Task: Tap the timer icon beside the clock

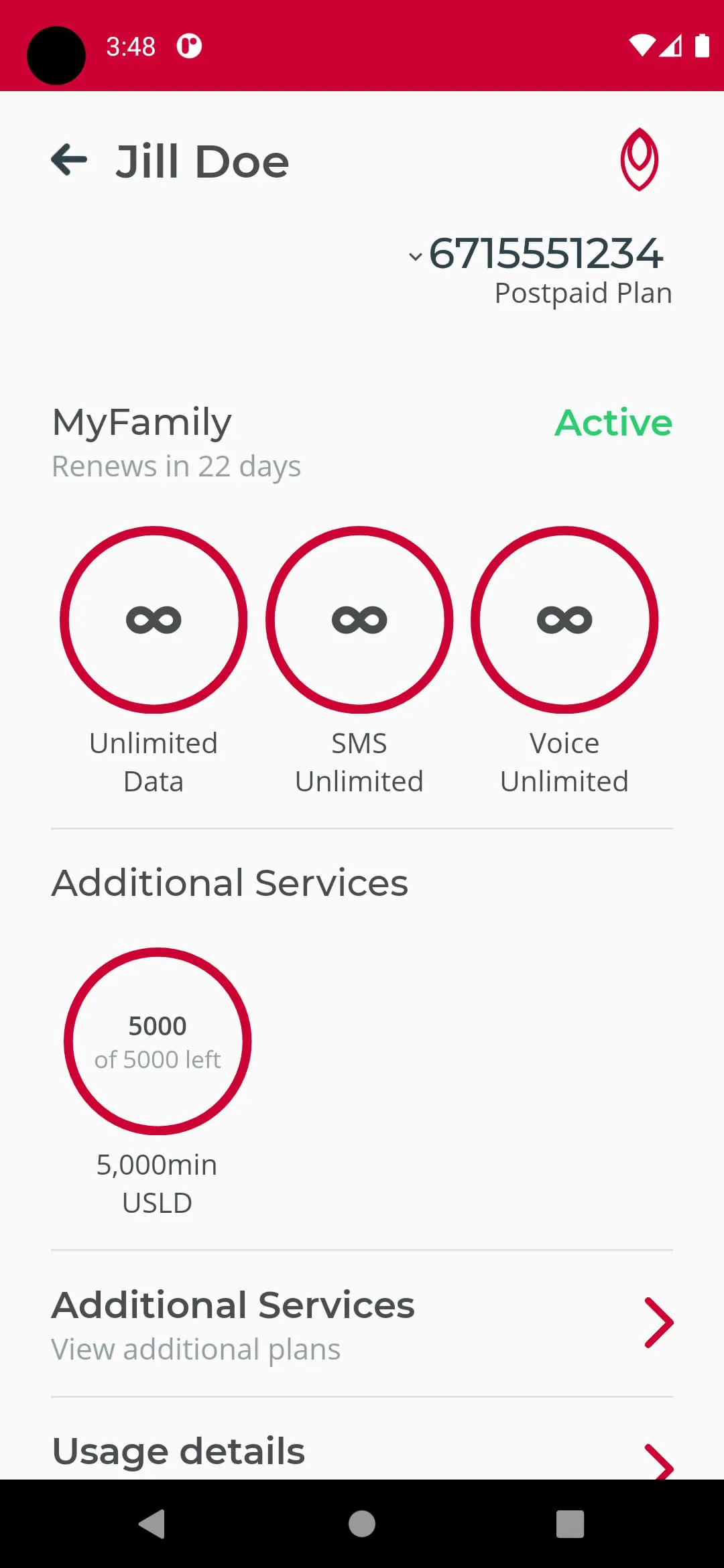Action: click(190, 46)
